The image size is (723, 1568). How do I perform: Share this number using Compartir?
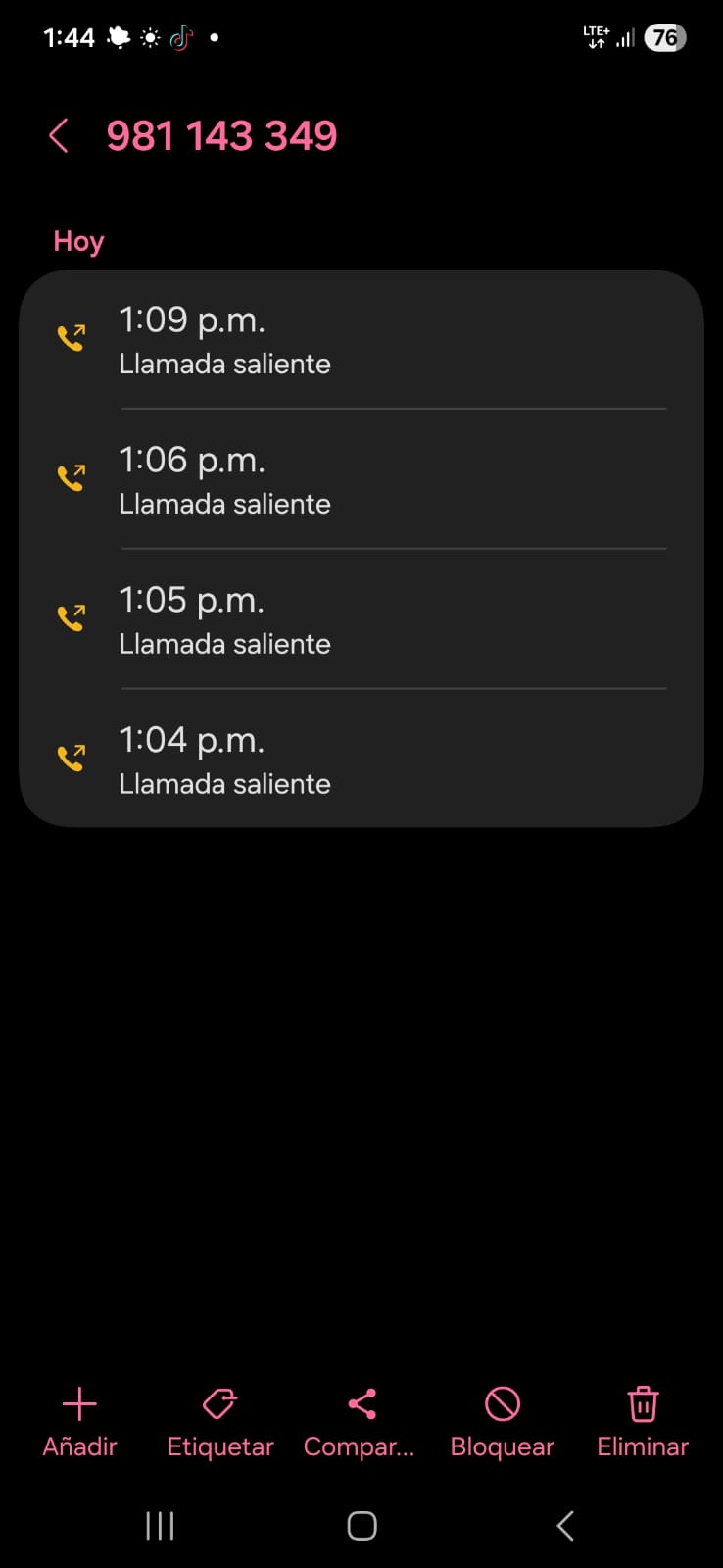(360, 1422)
